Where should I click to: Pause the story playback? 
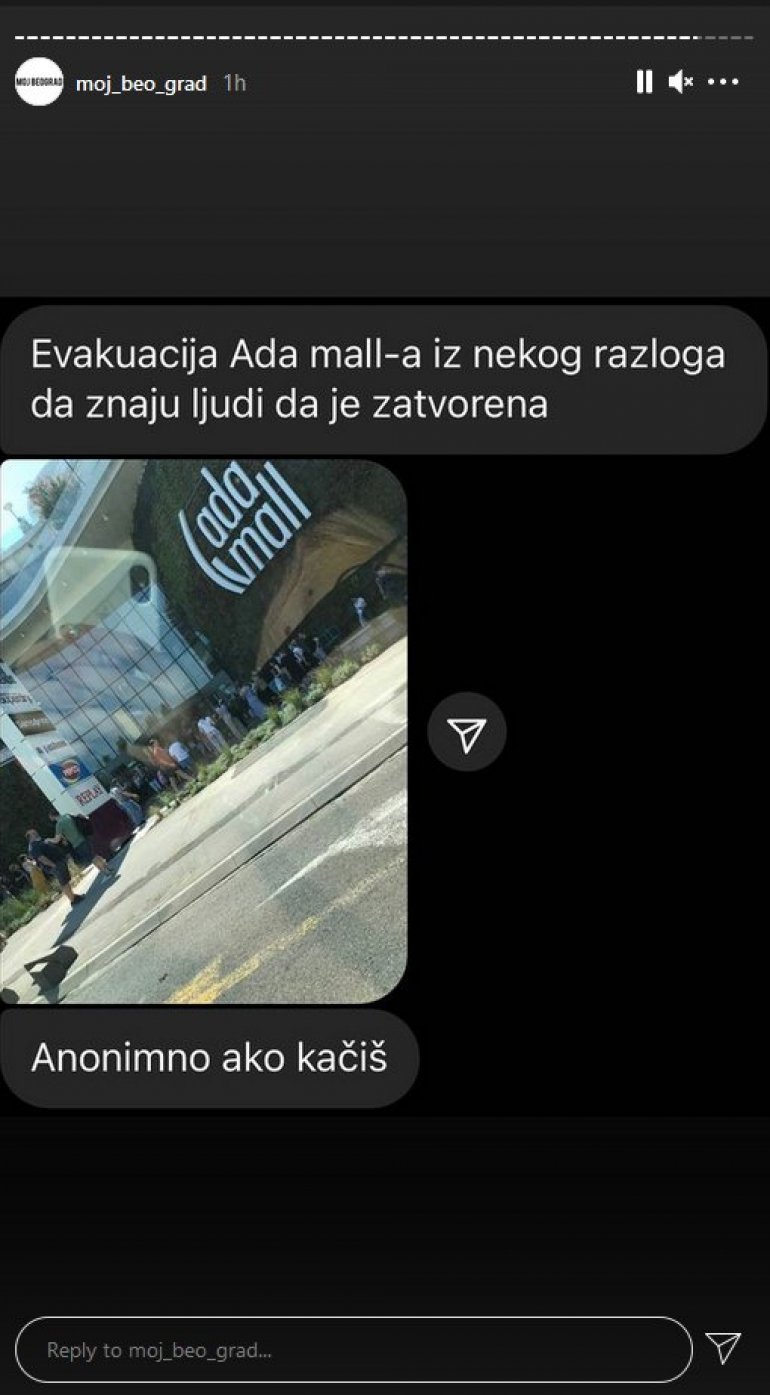[644, 82]
